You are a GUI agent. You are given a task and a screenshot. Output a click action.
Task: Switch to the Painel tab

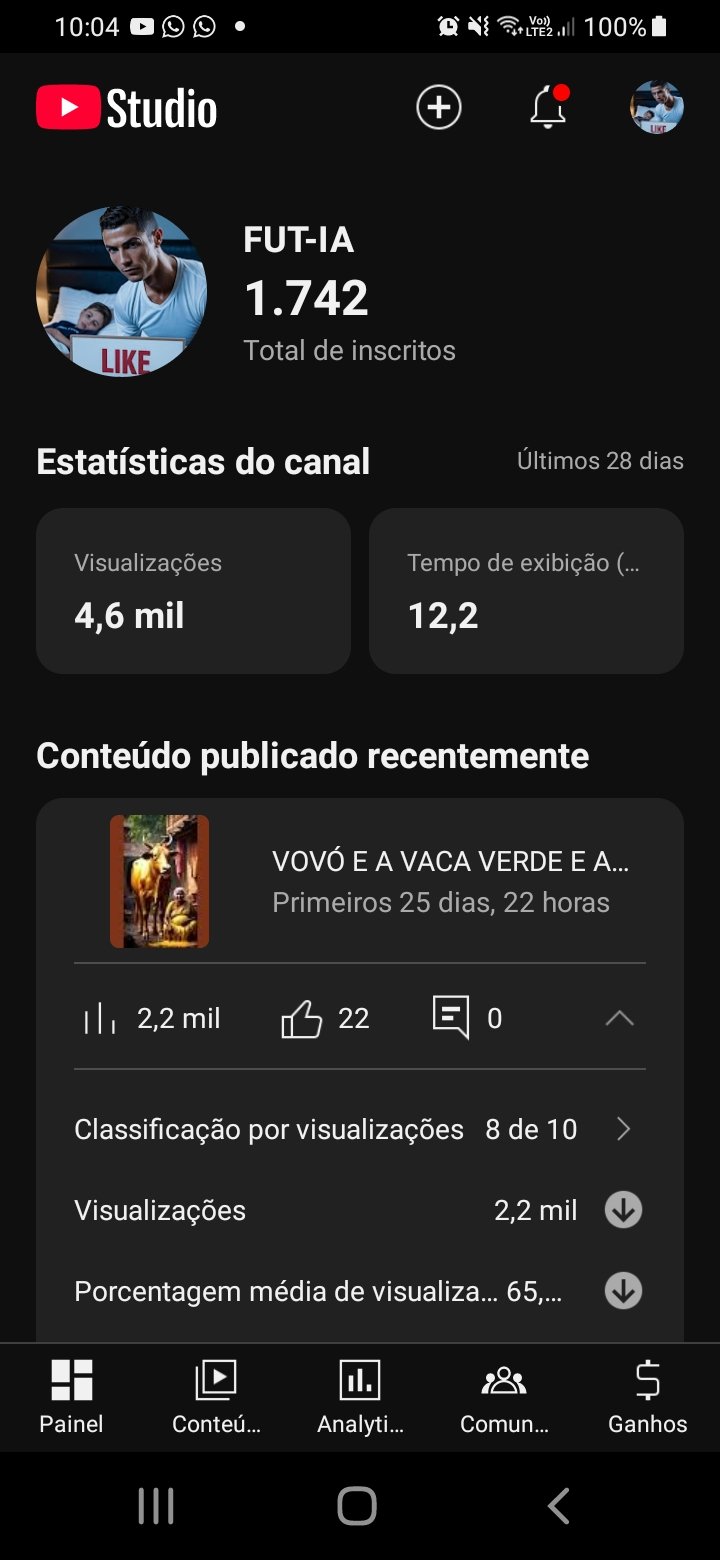point(71,1396)
